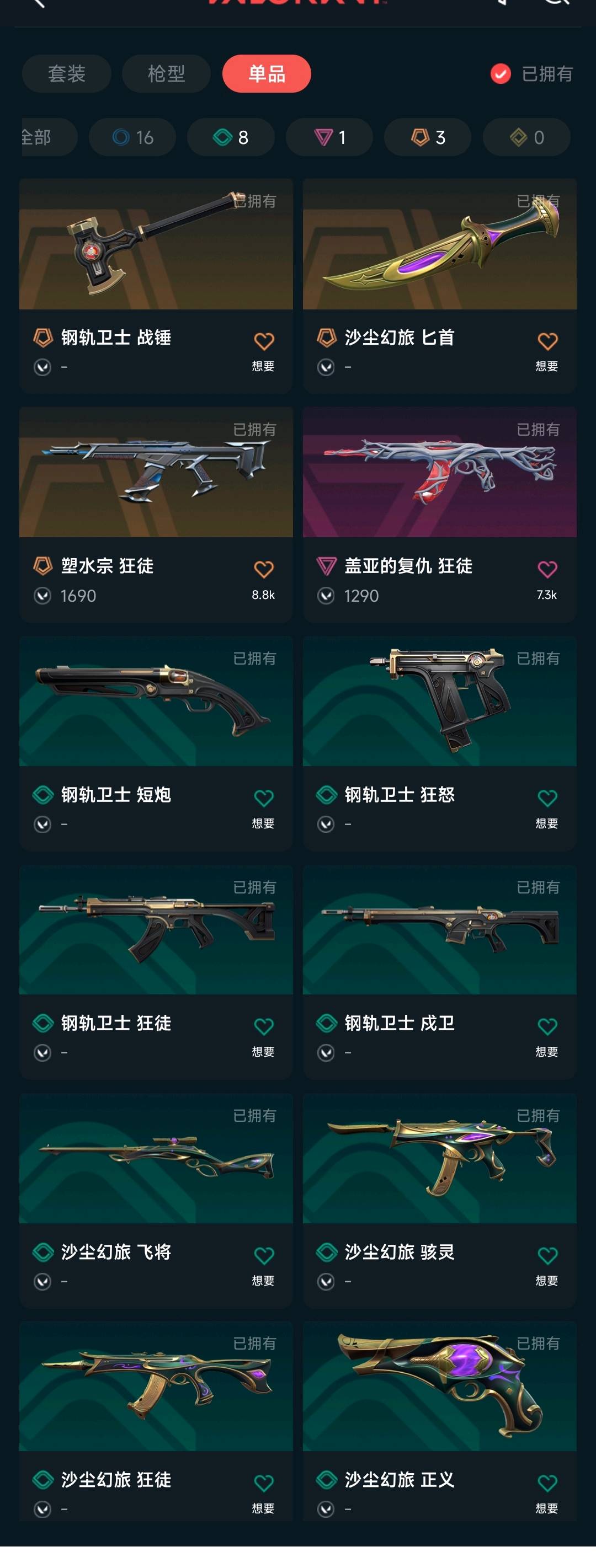Wishlist the 沙尘幻旅 飞将 skin
Screen dimensions: 596x1568
(264, 1256)
